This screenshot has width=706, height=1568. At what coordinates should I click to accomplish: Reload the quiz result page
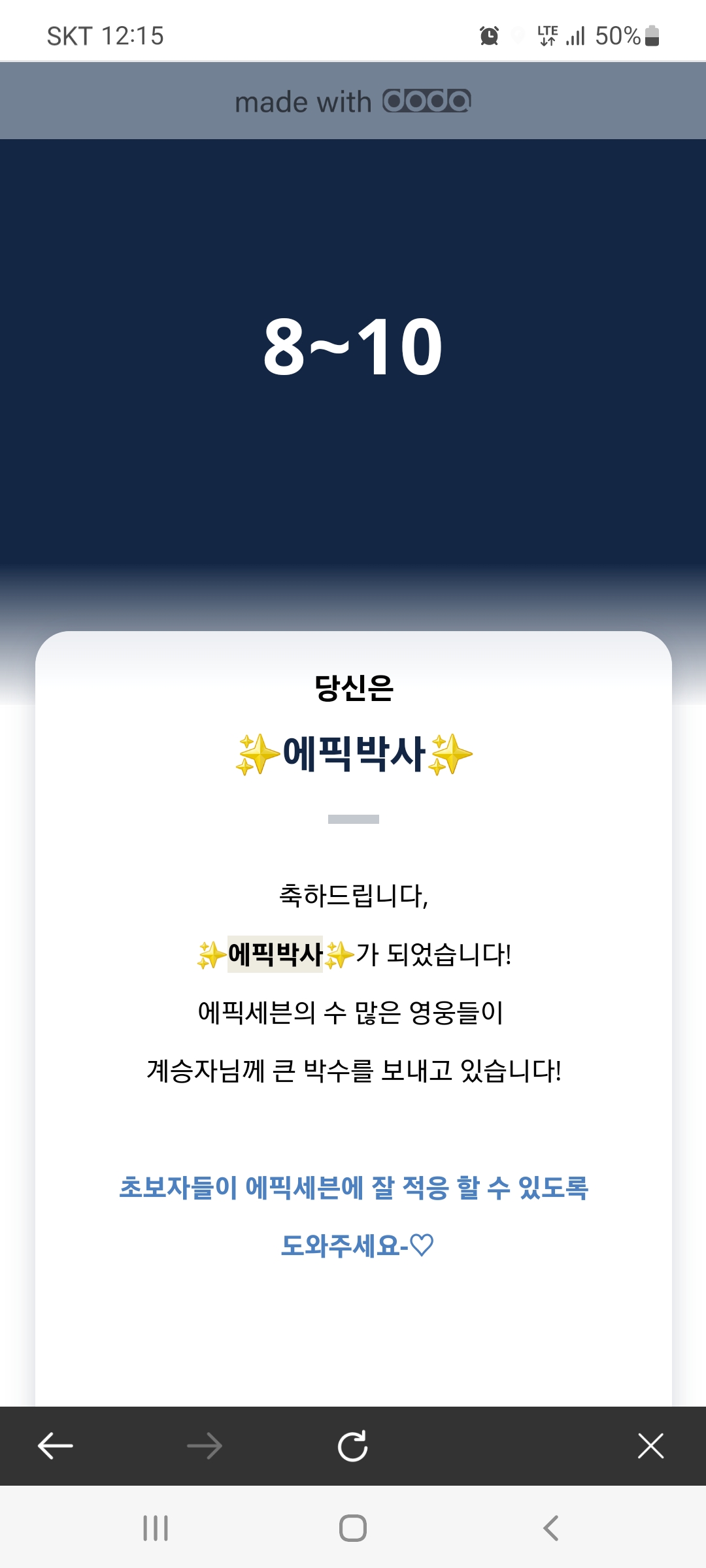tap(353, 1446)
